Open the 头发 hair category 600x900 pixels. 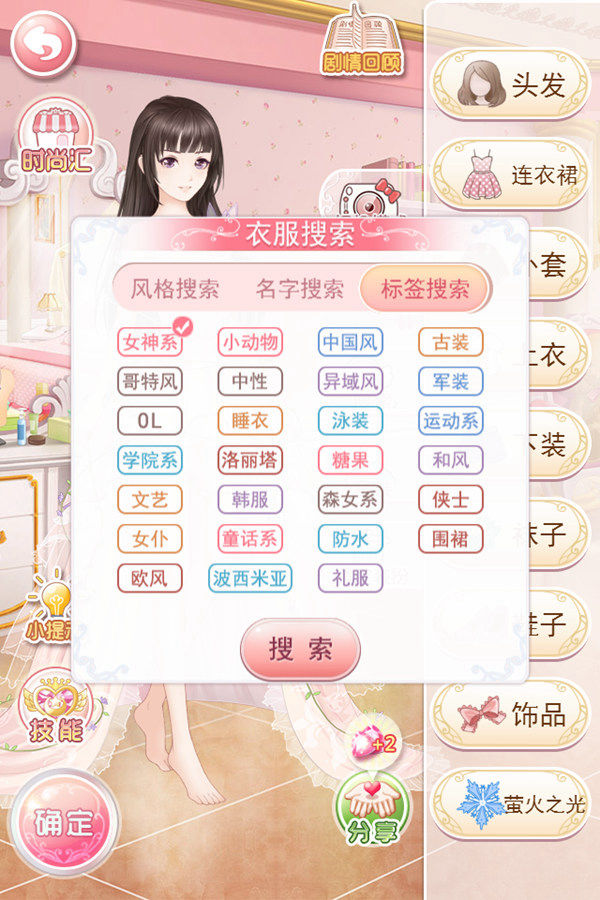coord(510,85)
